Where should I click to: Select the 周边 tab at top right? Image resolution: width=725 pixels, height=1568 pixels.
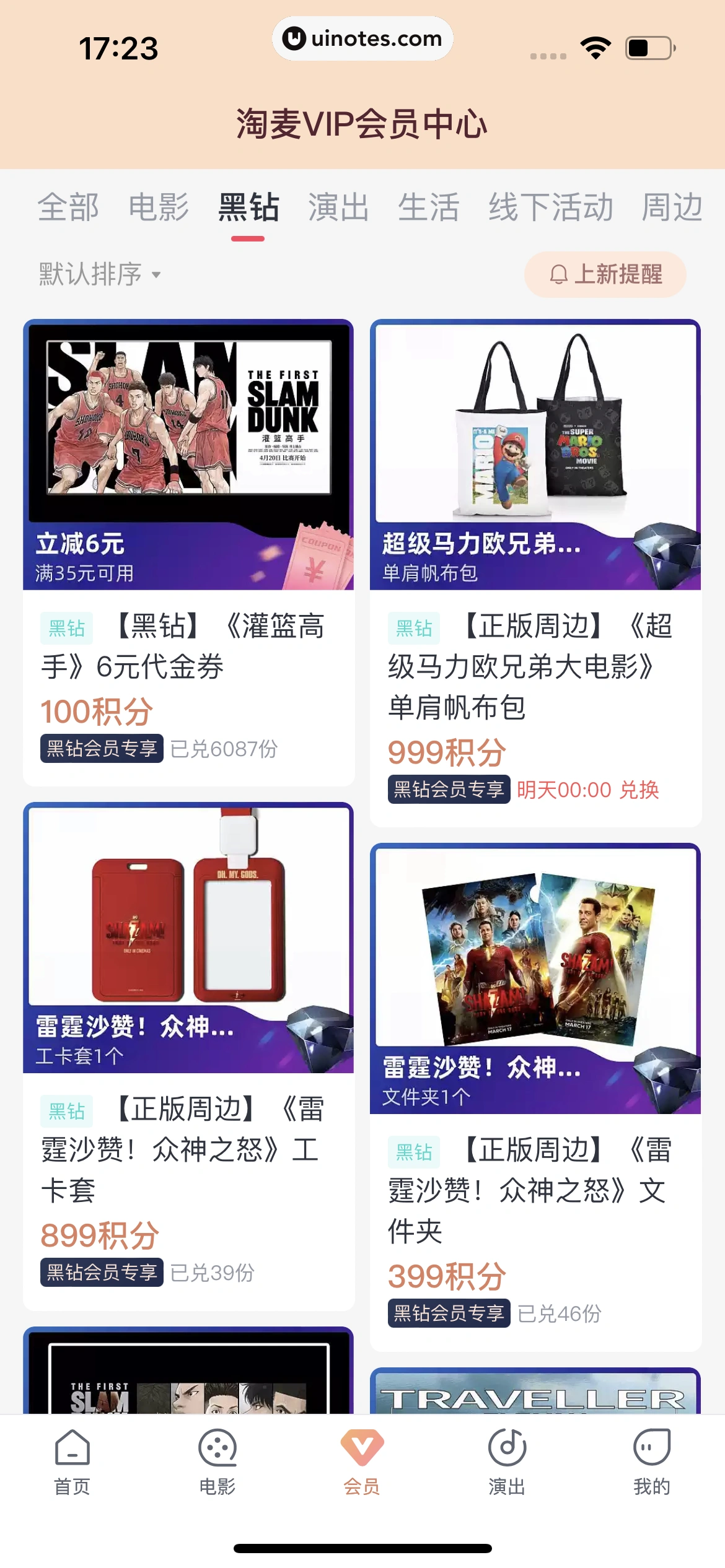[x=672, y=207]
